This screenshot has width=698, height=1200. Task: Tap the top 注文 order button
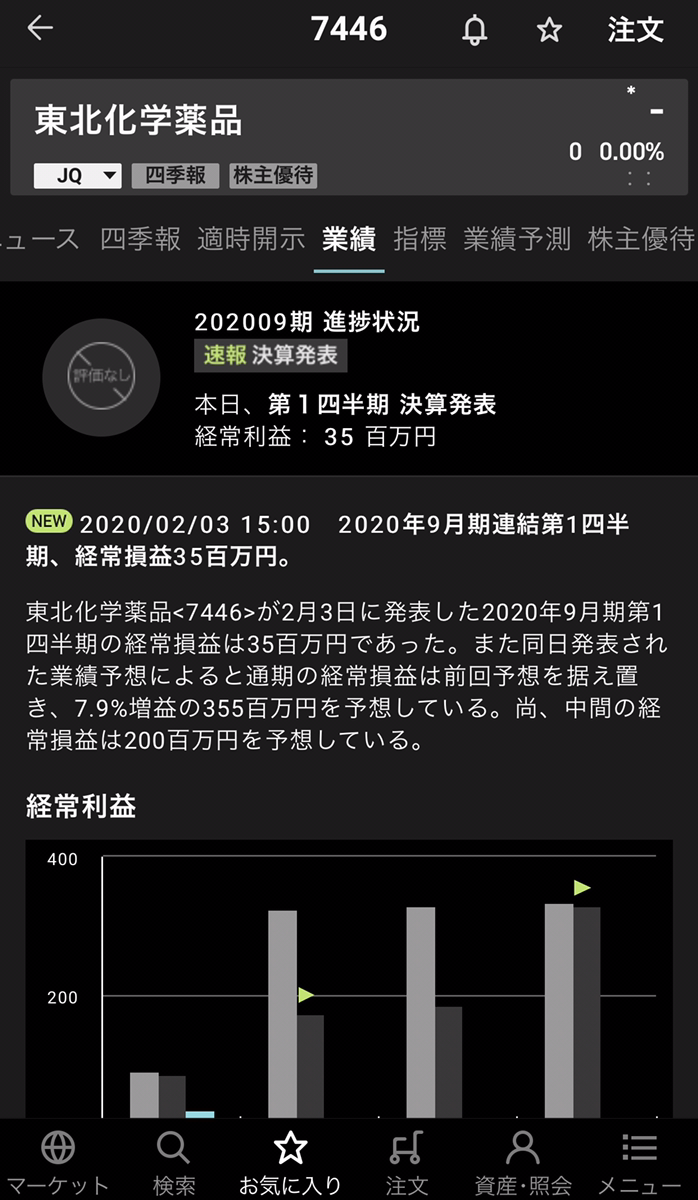point(636,30)
